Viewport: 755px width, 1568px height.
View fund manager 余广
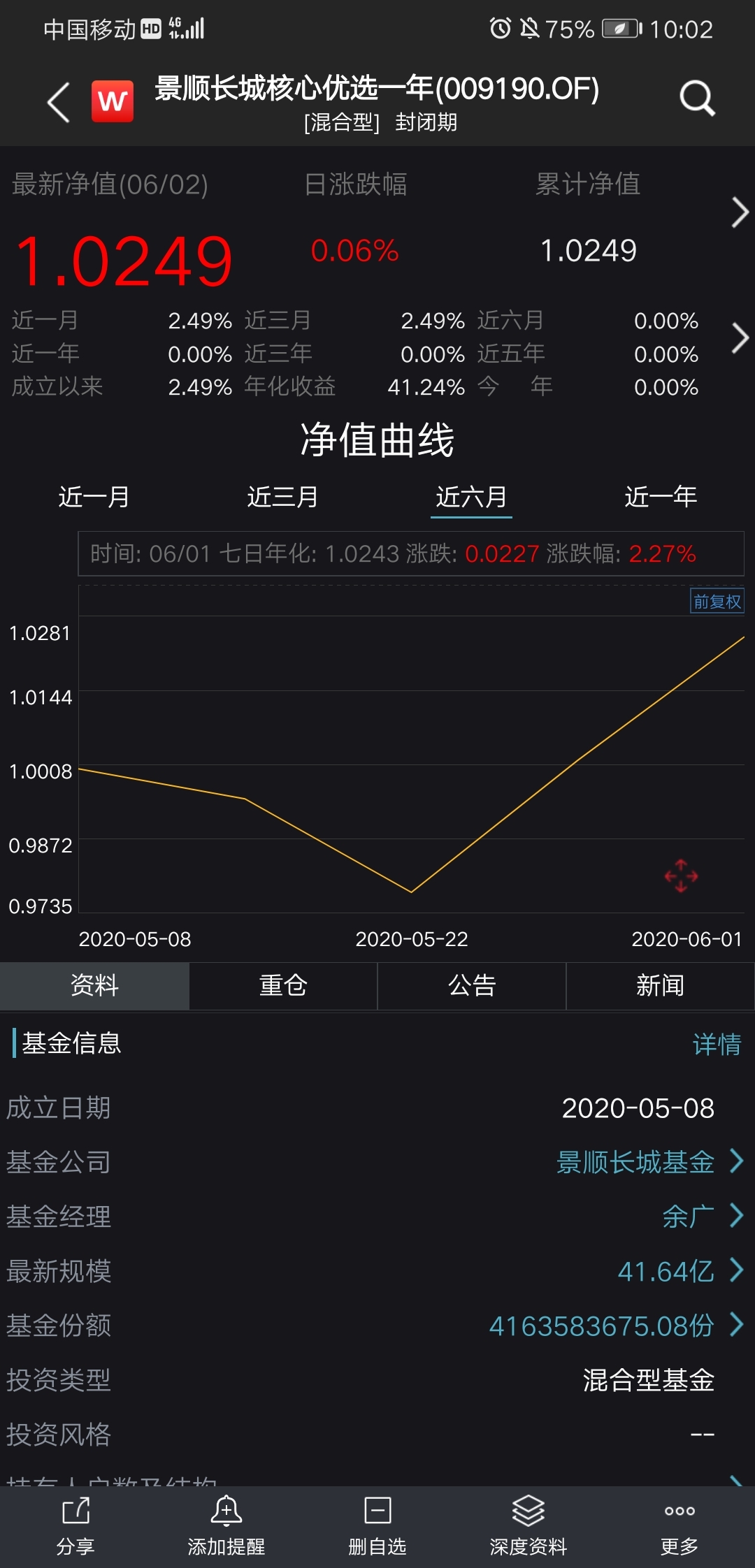tap(689, 1217)
